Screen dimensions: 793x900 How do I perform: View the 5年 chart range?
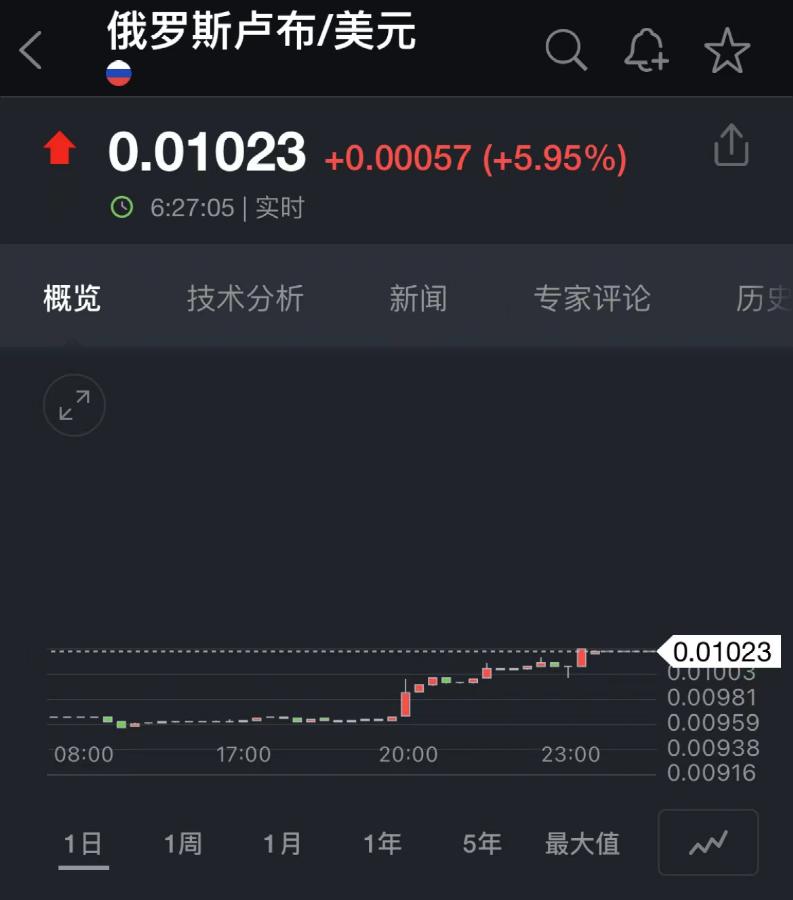click(482, 844)
